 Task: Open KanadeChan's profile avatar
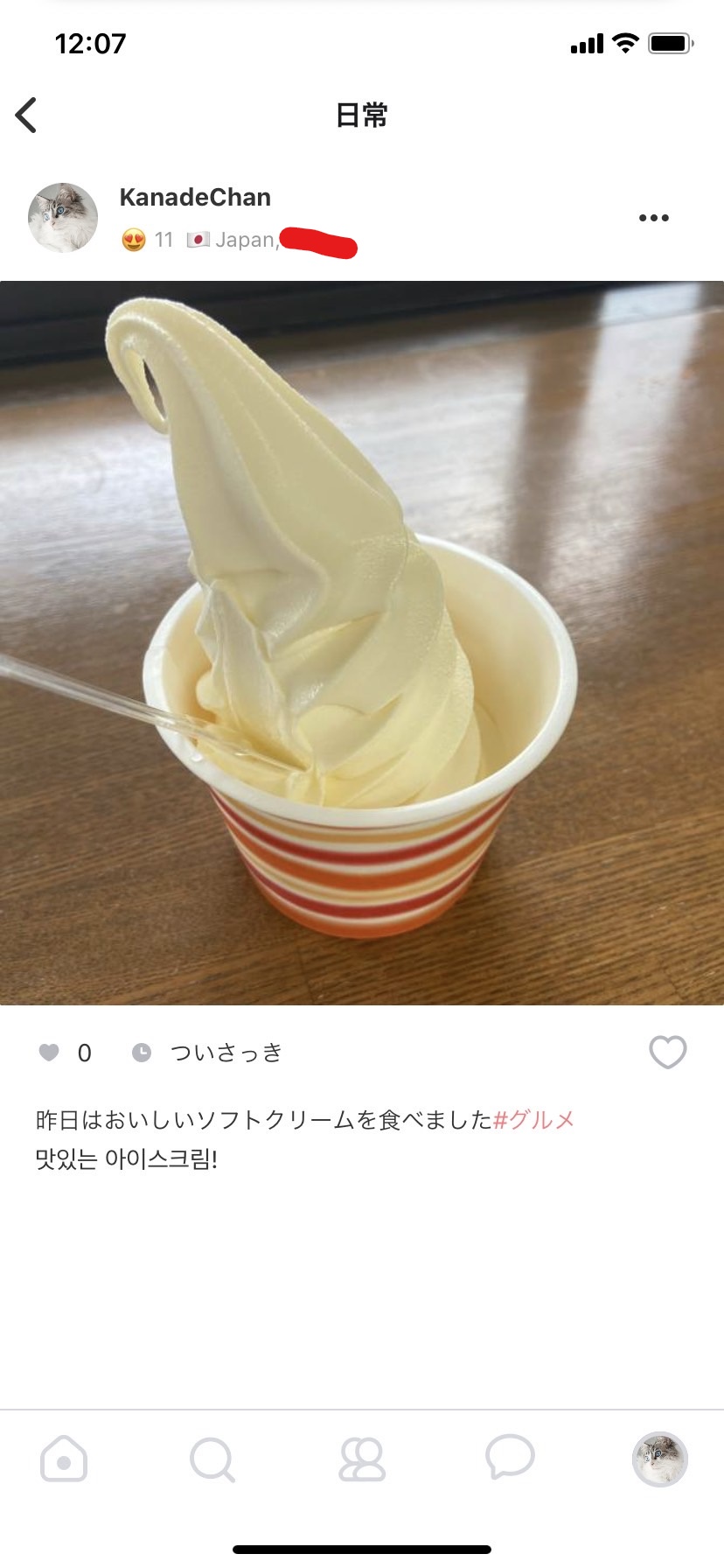click(x=63, y=218)
